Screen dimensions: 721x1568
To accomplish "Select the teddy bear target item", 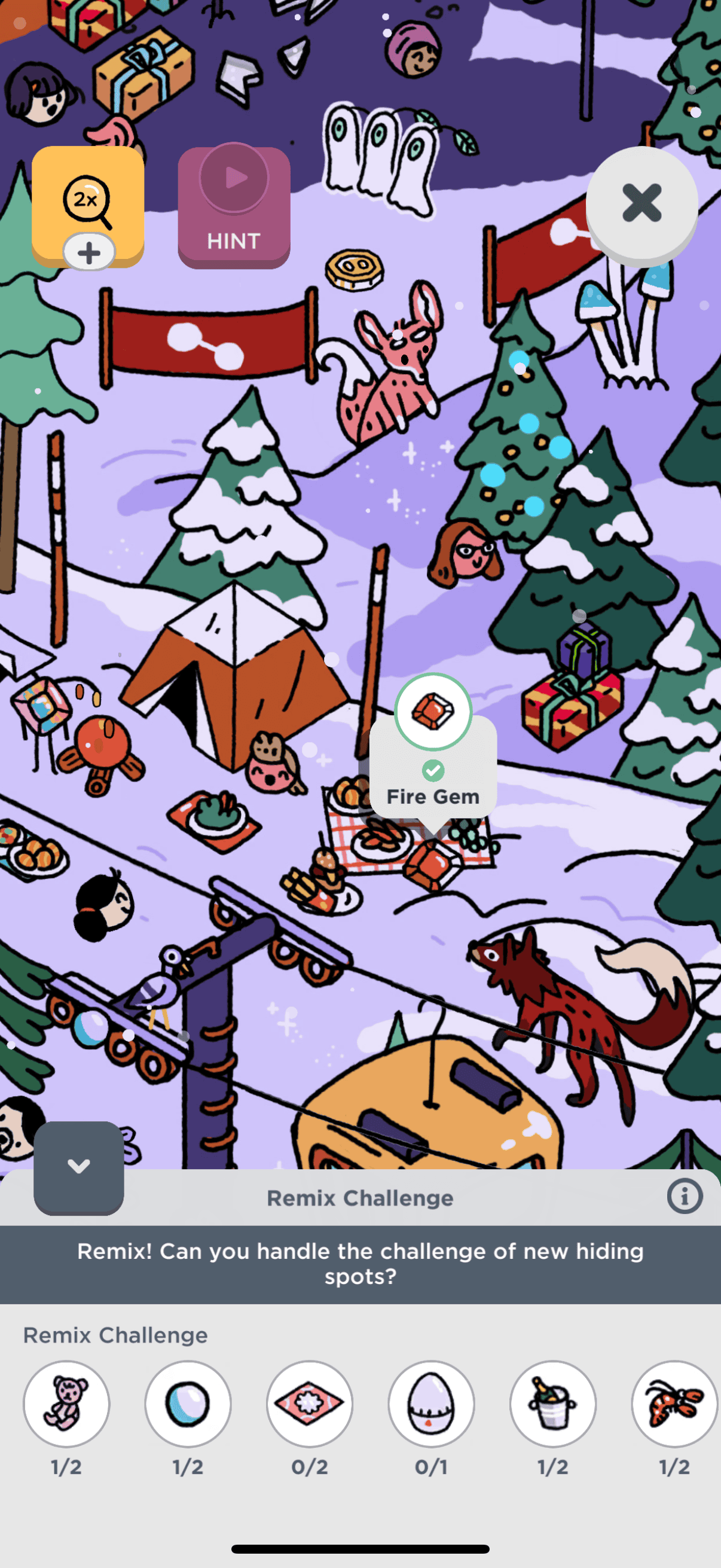I will tap(66, 1404).
